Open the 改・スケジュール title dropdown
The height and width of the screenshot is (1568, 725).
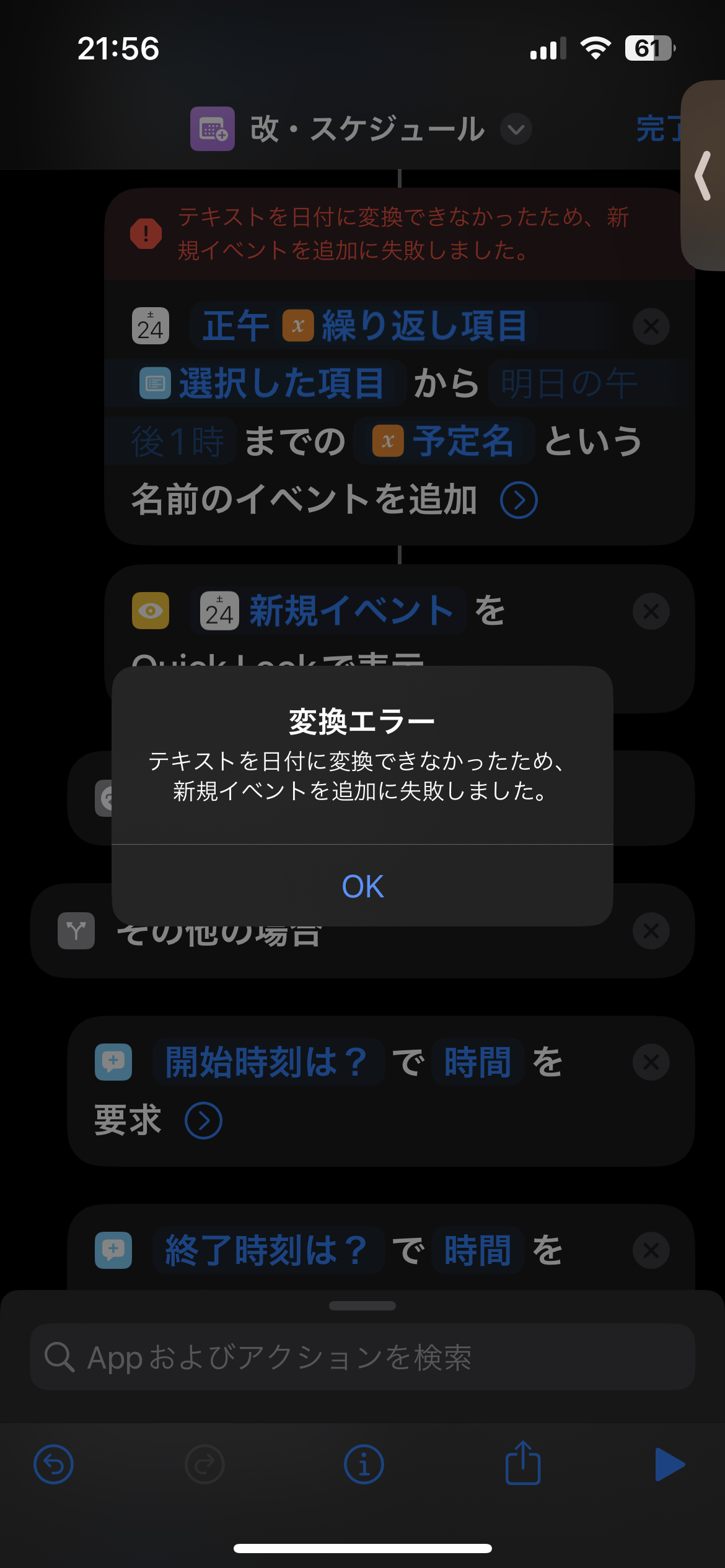coord(516,129)
